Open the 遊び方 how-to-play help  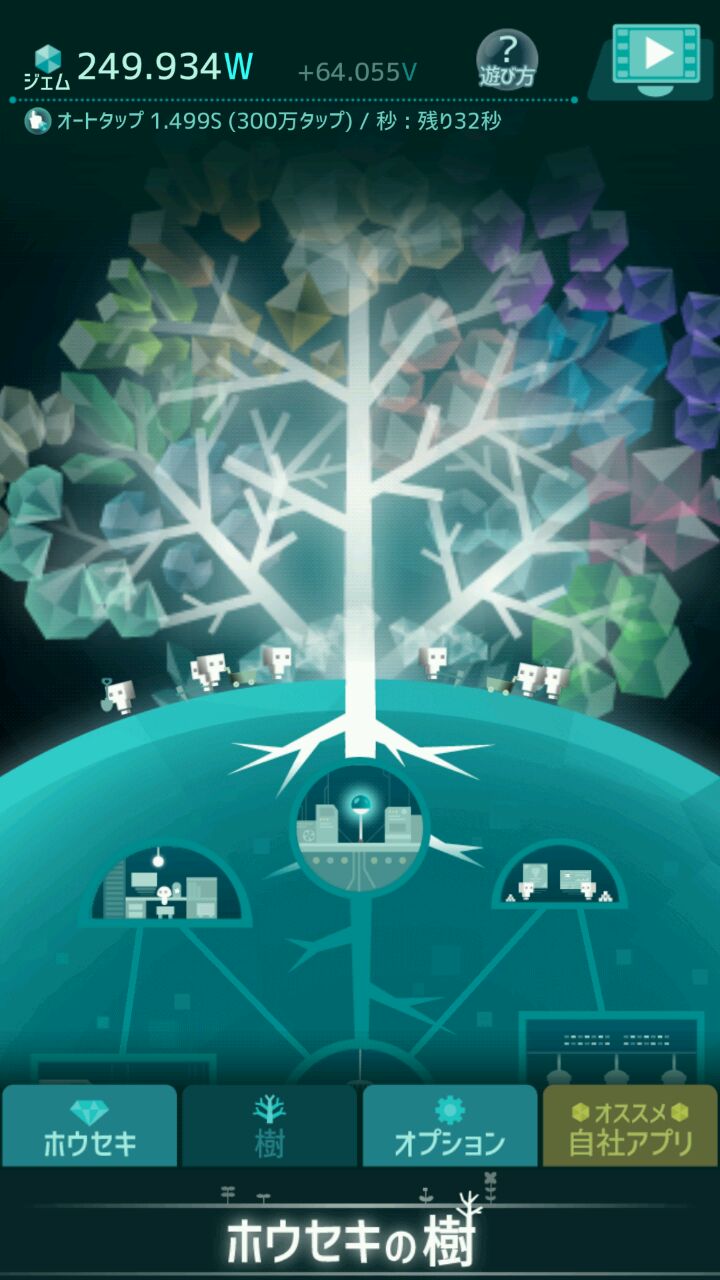pos(507,60)
